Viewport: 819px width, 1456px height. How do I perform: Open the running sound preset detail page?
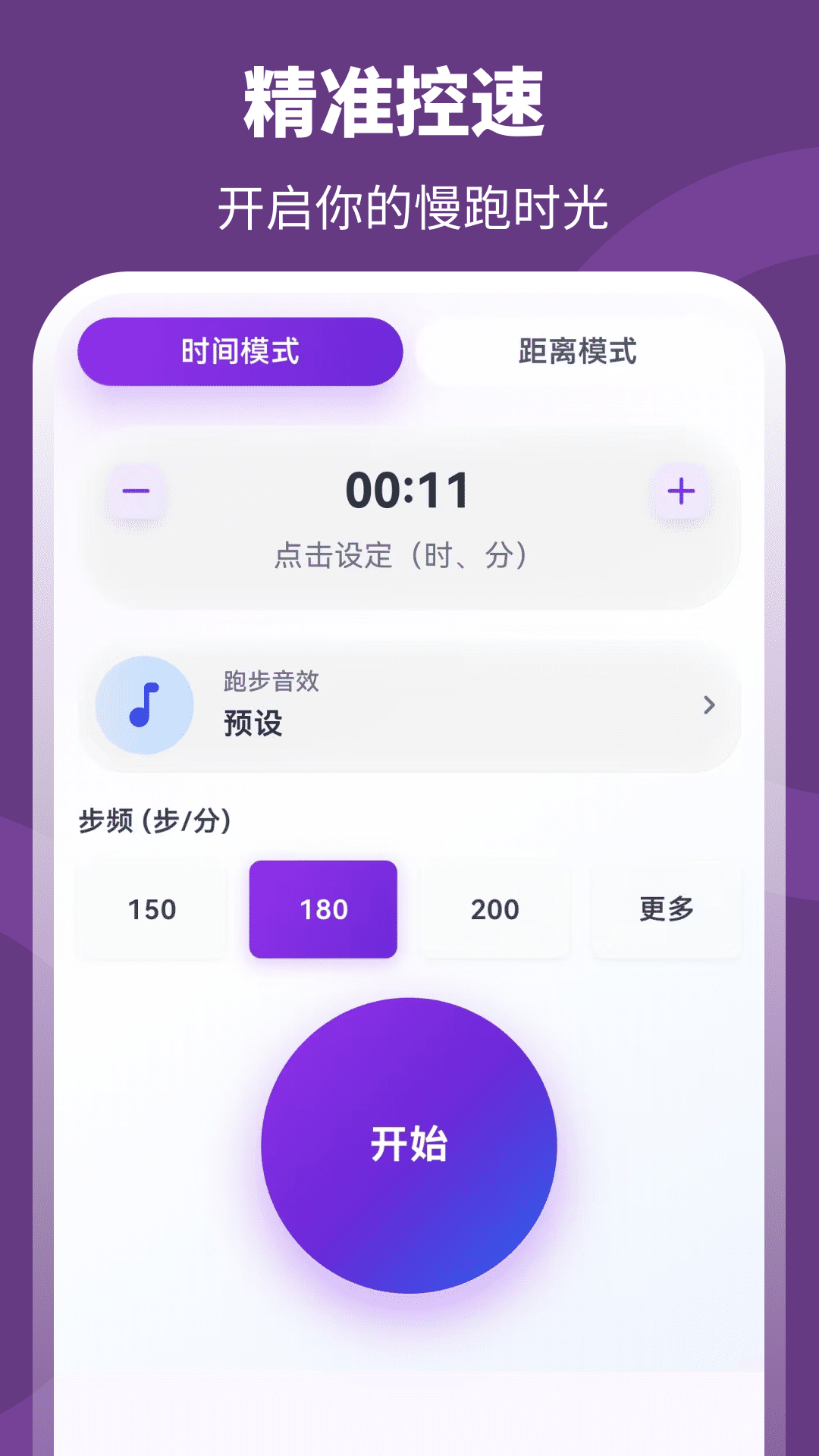click(409, 704)
